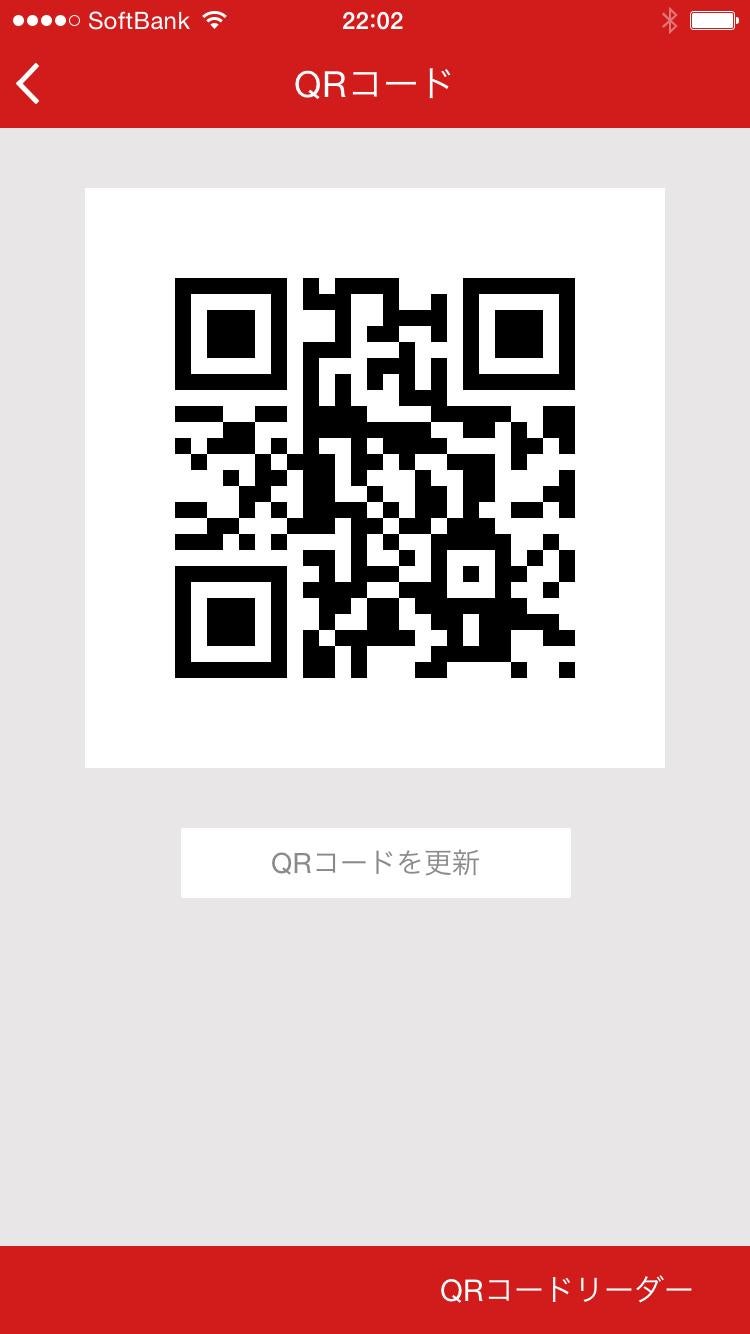Tap the clock showing 22:02
The height and width of the screenshot is (1334, 750).
pyautogui.click(x=375, y=20)
